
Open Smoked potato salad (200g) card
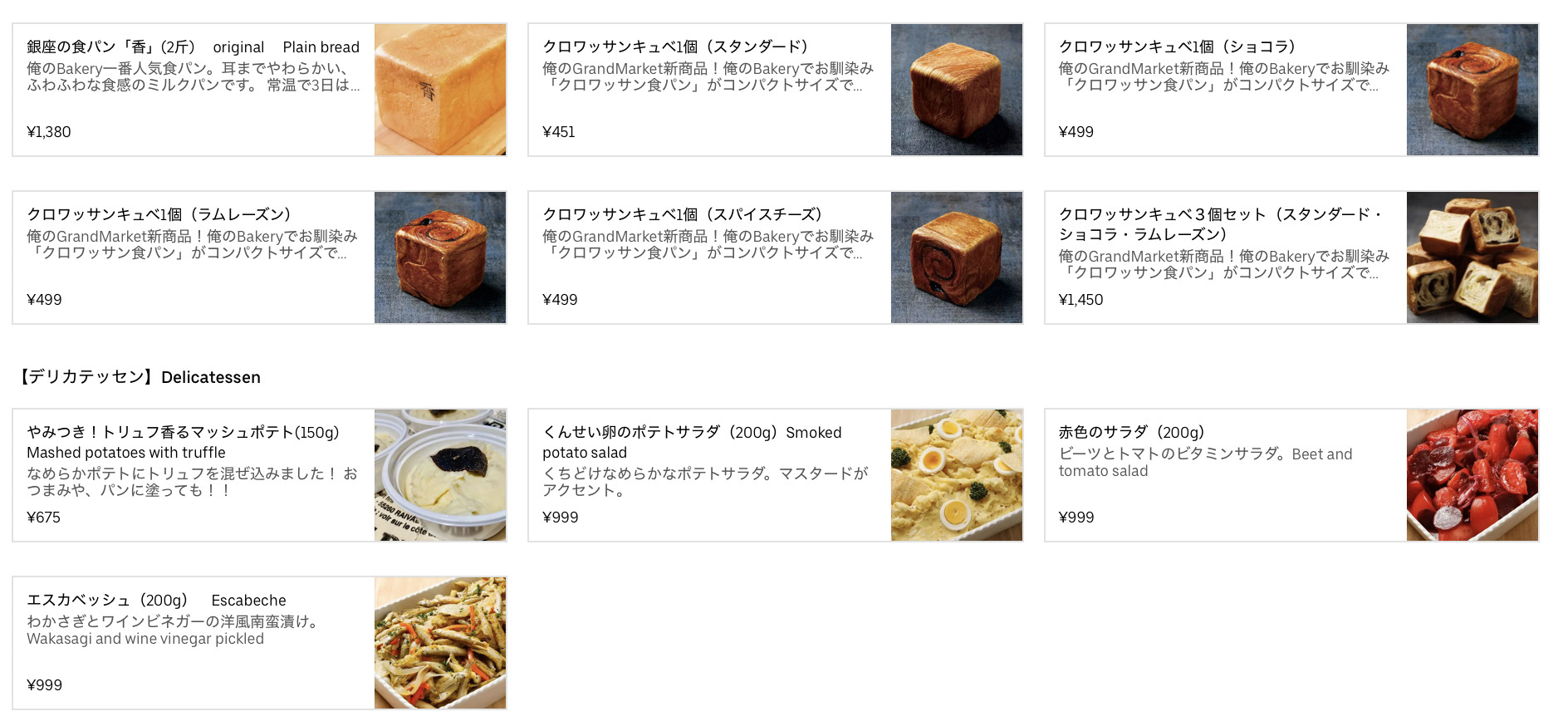coord(775,475)
